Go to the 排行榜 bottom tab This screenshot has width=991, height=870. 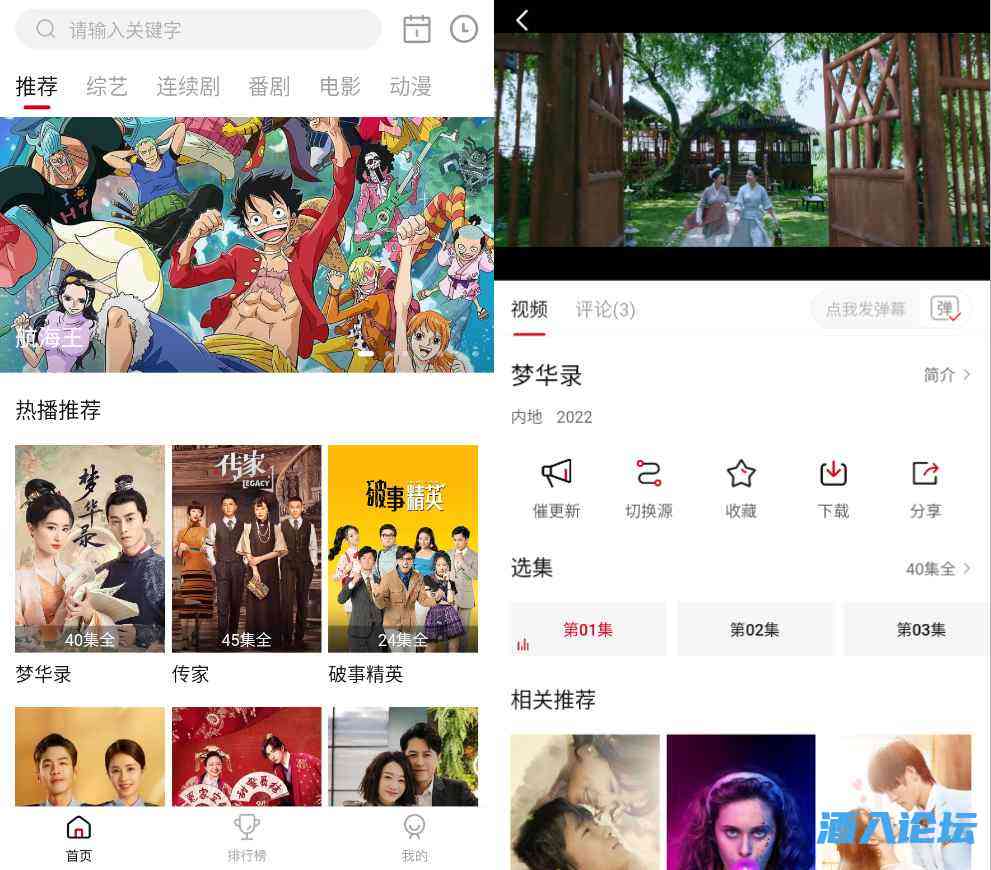(247, 838)
